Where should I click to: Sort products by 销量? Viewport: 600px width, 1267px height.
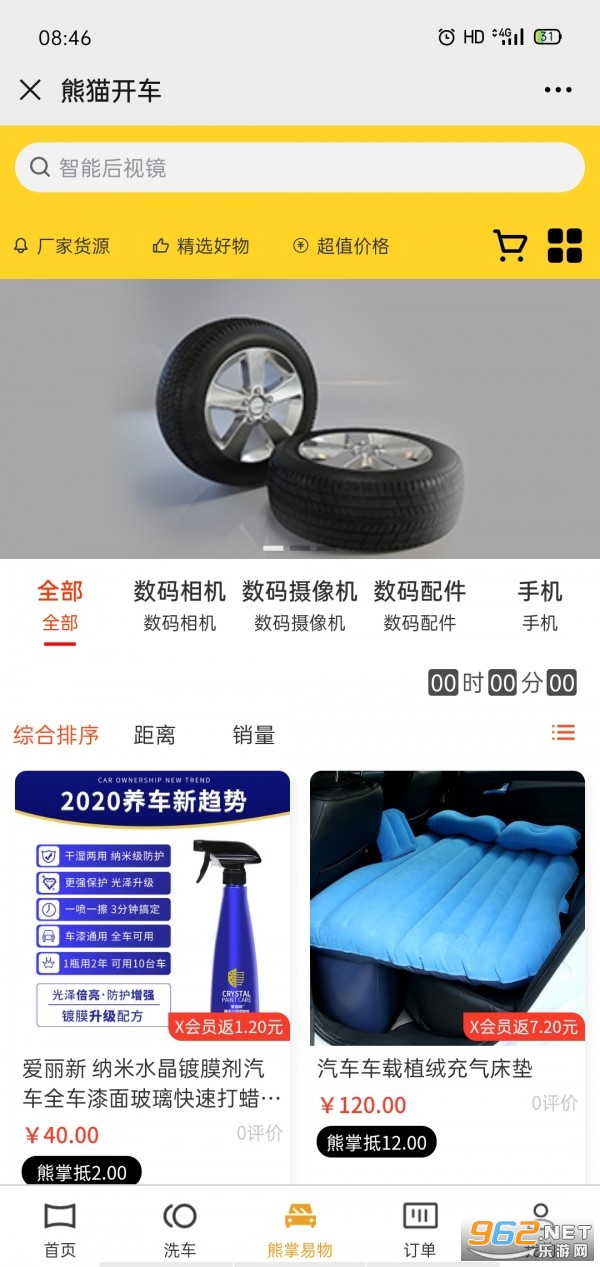tap(254, 736)
